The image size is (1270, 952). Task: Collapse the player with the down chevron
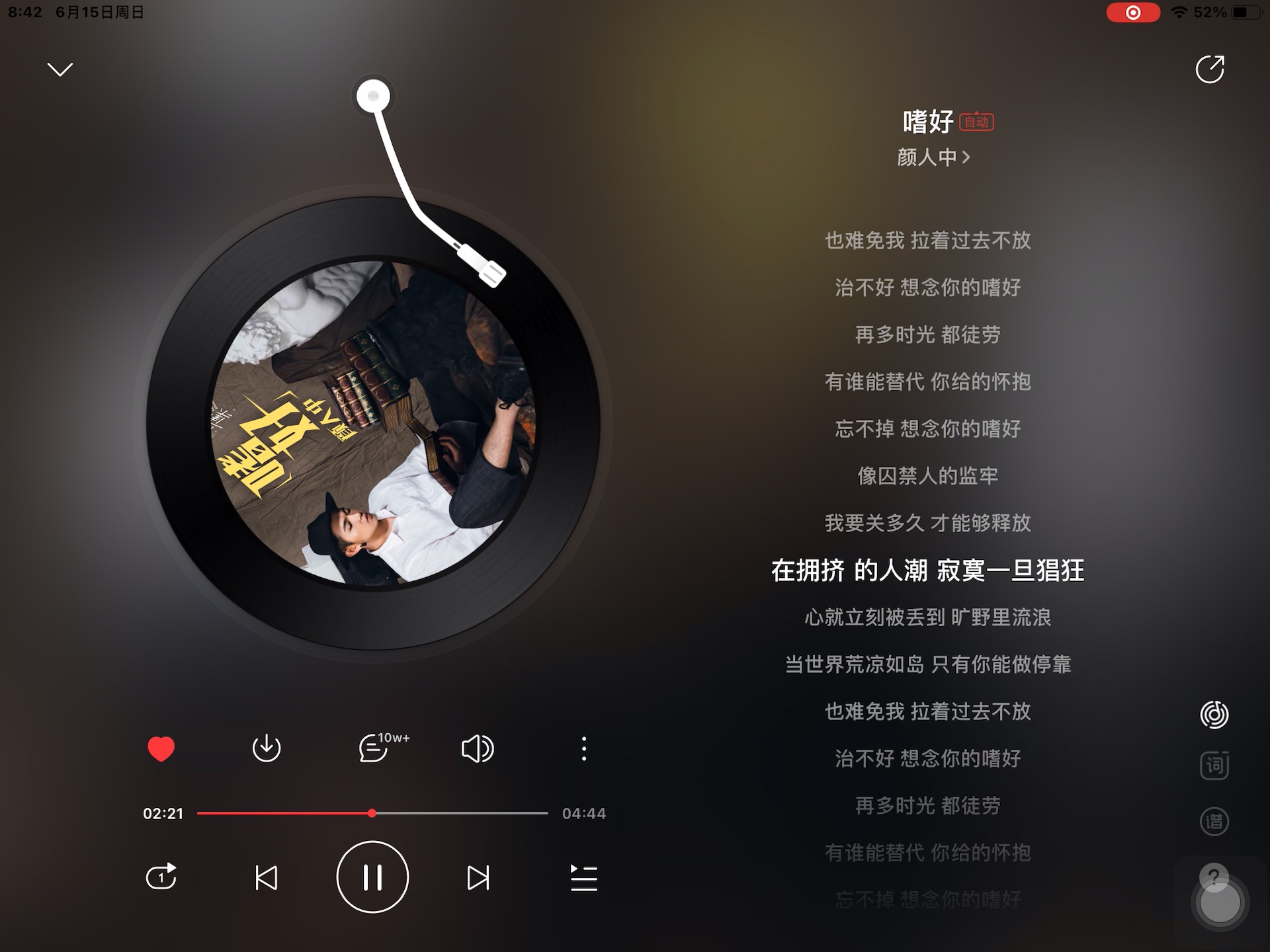point(60,69)
